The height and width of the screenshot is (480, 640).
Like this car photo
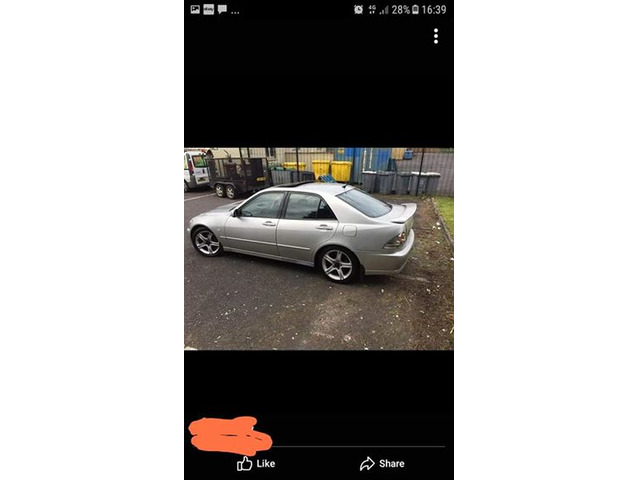click(256, 463)
